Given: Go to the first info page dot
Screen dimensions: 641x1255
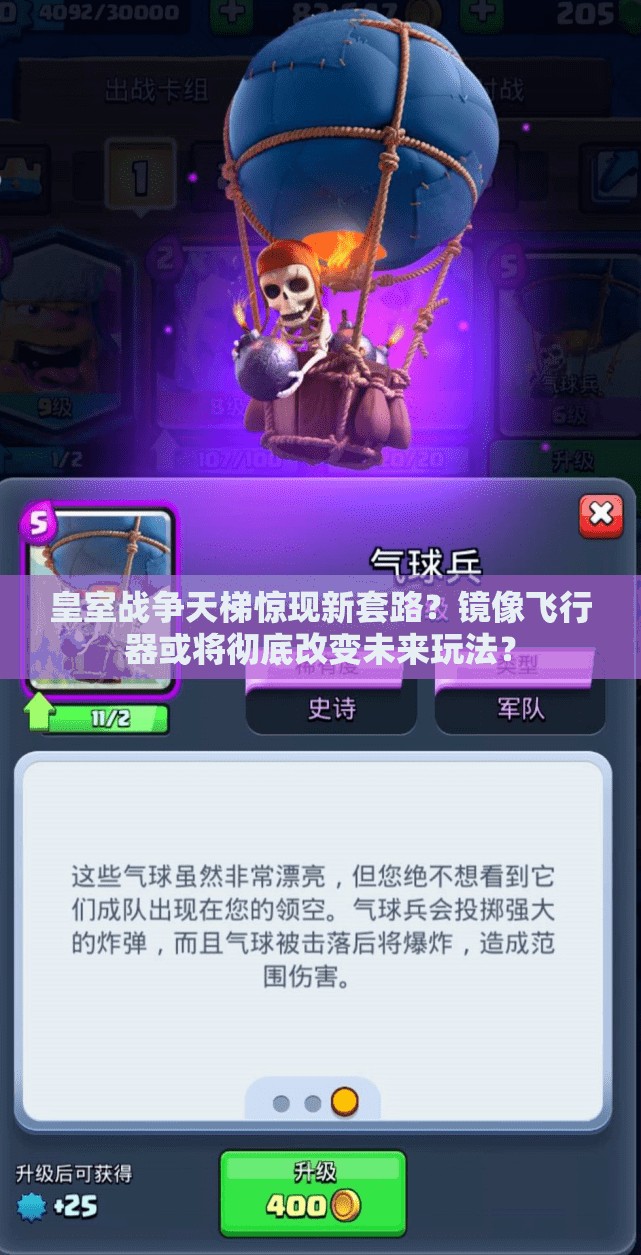Looking at the screenshot, I should coord(281,1103).
